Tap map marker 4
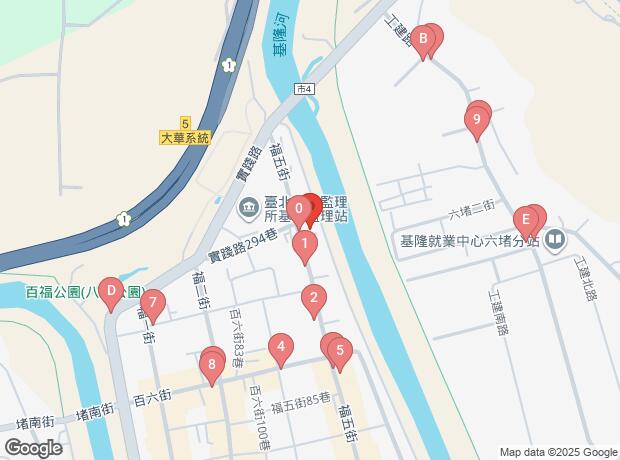The image size is (620, 460). 282,348
